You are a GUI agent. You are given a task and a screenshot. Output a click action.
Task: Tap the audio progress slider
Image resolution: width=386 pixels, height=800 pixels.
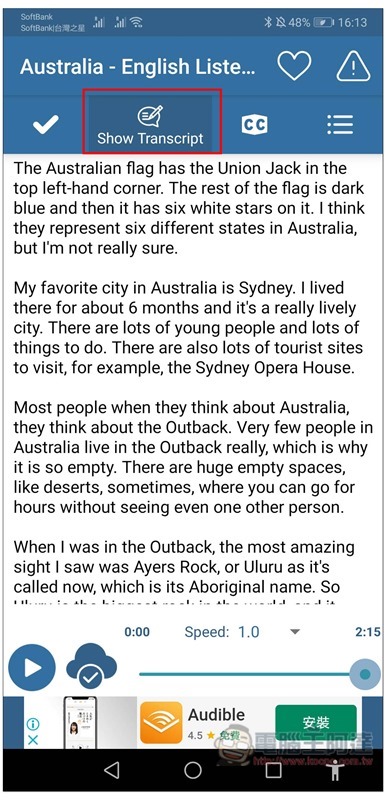click(x=259, y=674)
